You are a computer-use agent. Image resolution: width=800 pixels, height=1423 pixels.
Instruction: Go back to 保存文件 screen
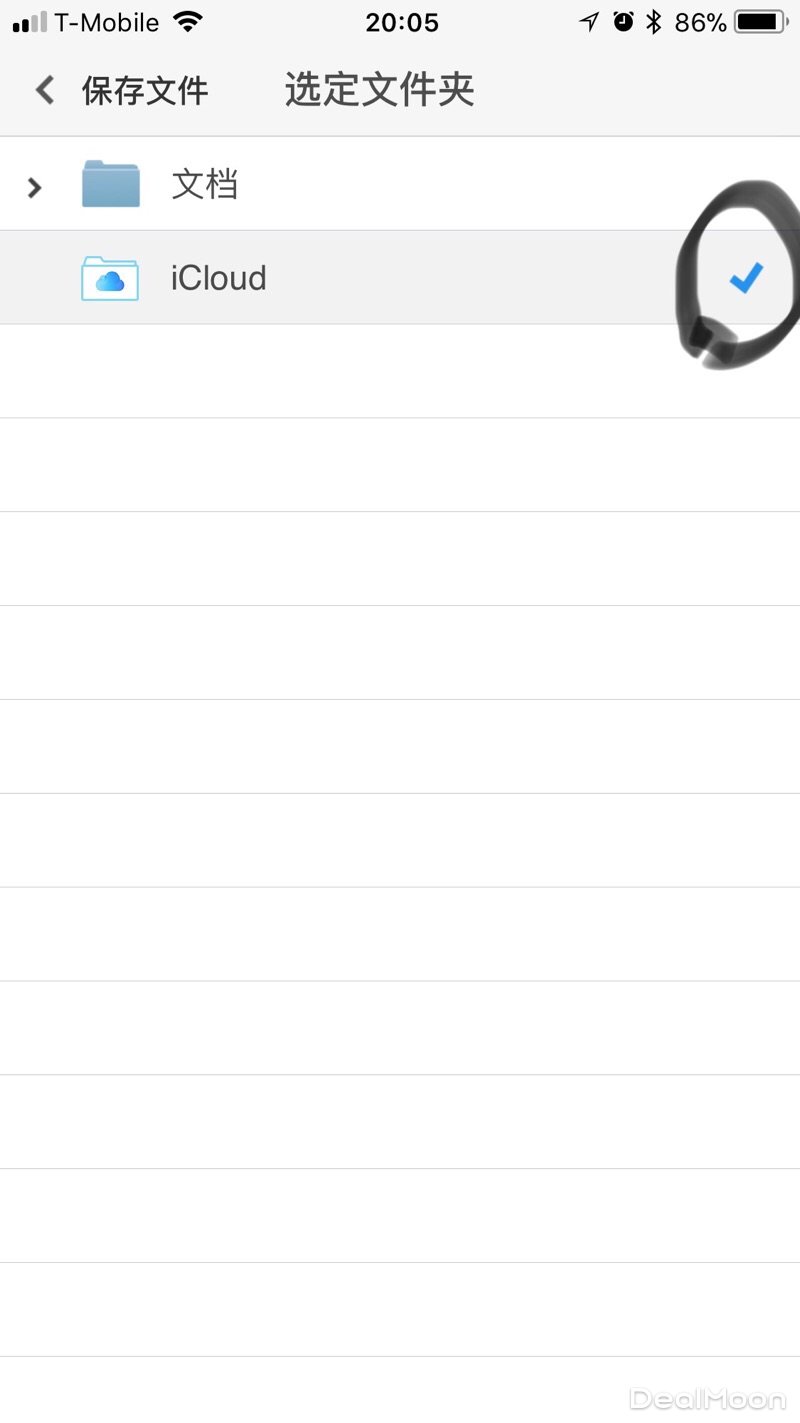120,91
